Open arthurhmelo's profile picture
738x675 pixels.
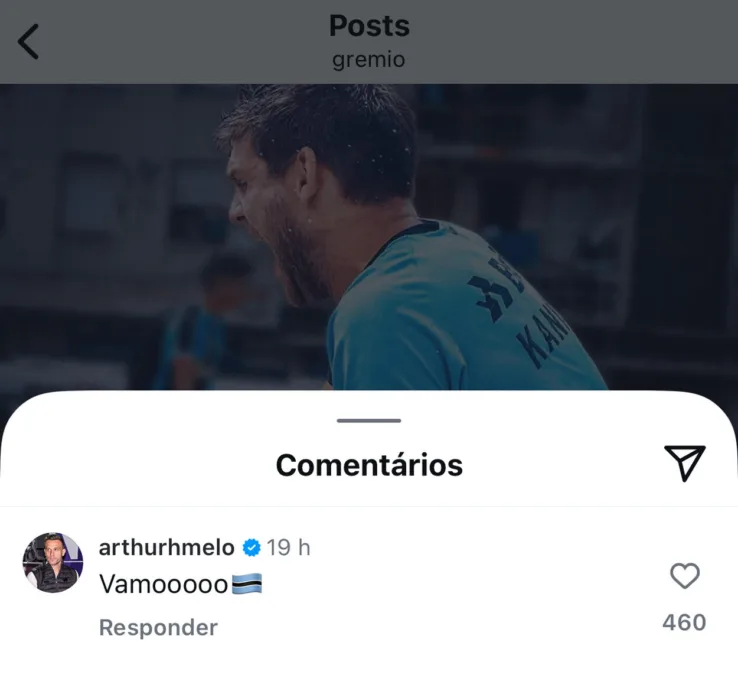53,563
